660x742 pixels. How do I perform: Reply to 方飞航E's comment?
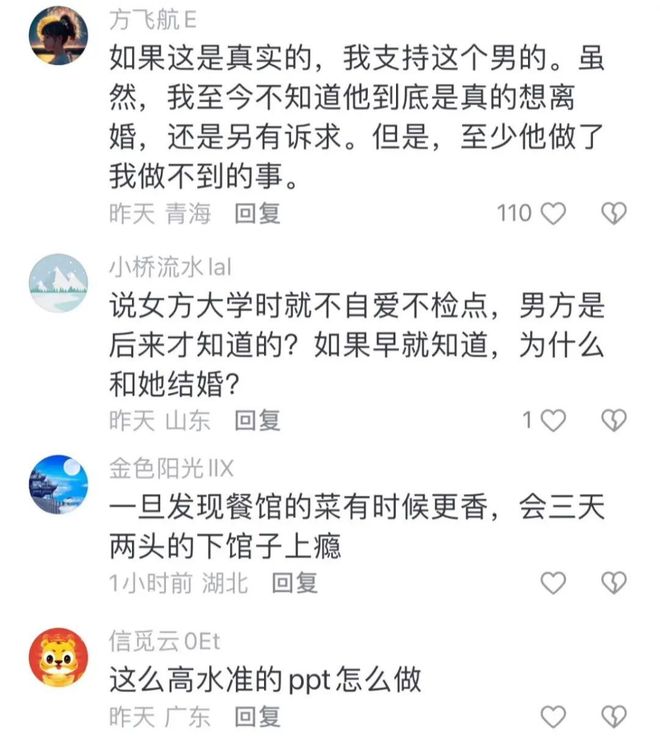coord(257,213)
